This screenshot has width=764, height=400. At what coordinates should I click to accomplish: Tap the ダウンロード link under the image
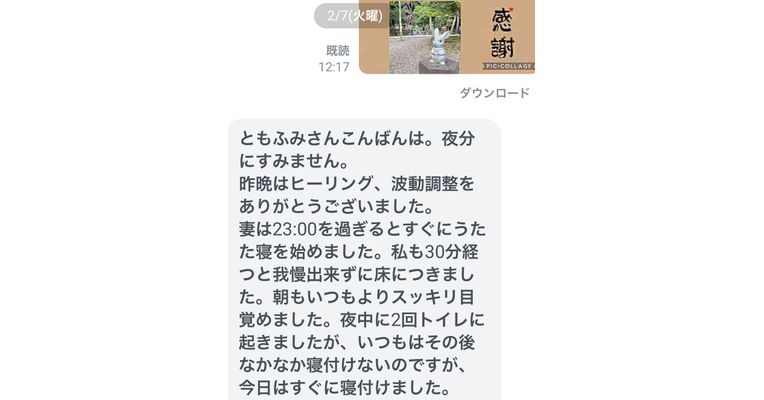pos(494,93)
